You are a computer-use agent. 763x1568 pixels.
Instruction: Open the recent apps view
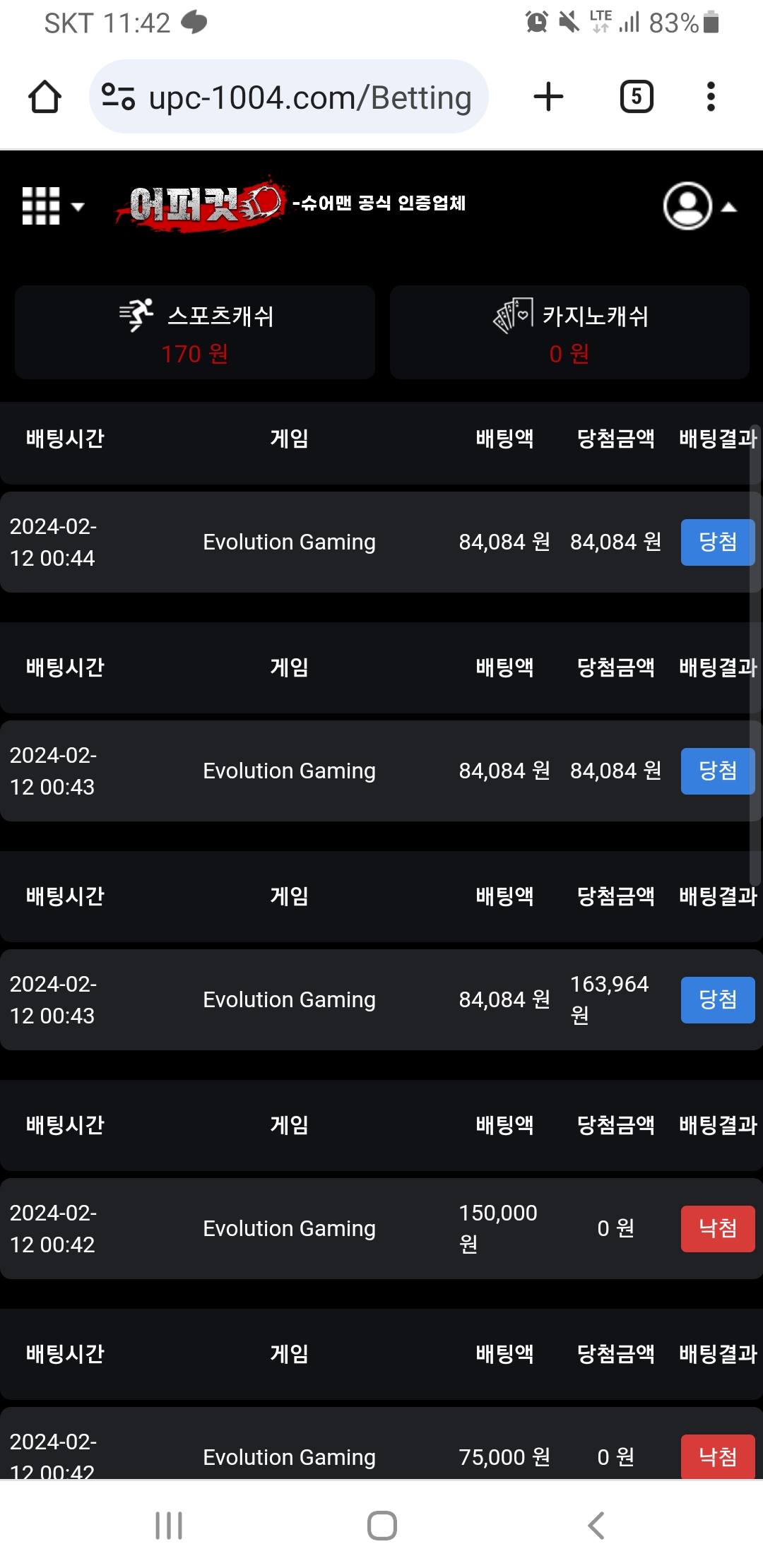169,1526
